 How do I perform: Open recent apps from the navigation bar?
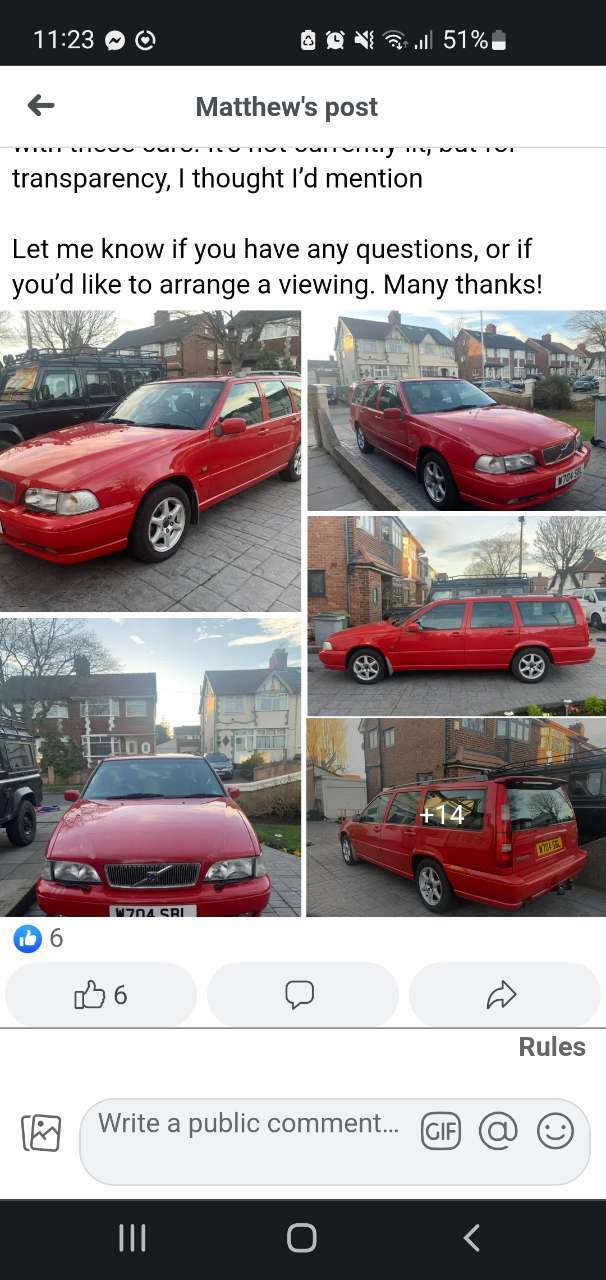133,1238
